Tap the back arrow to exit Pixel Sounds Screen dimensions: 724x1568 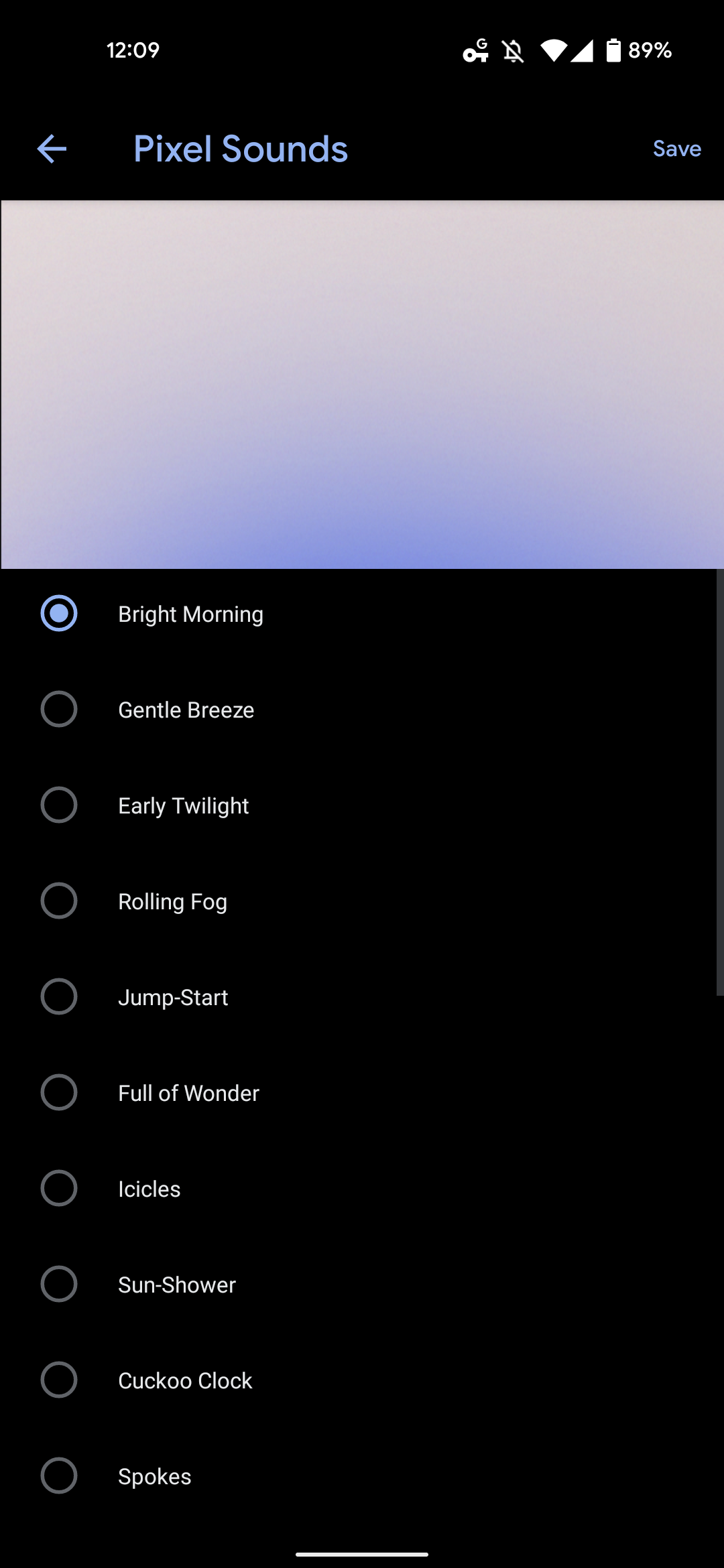coord(52,150)
